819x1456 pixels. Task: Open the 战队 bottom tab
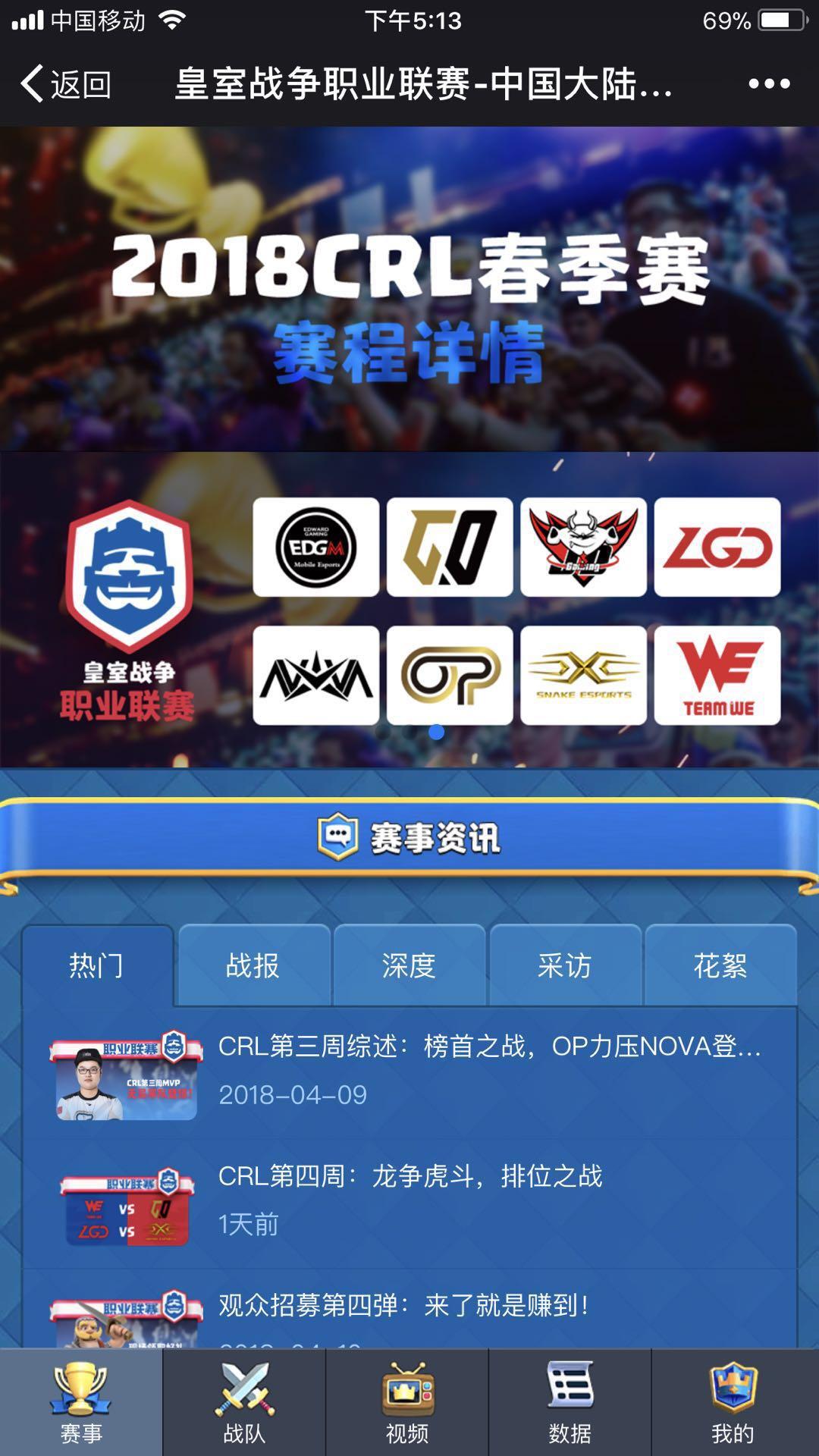pyautogui.click(x=244, y=1403)
